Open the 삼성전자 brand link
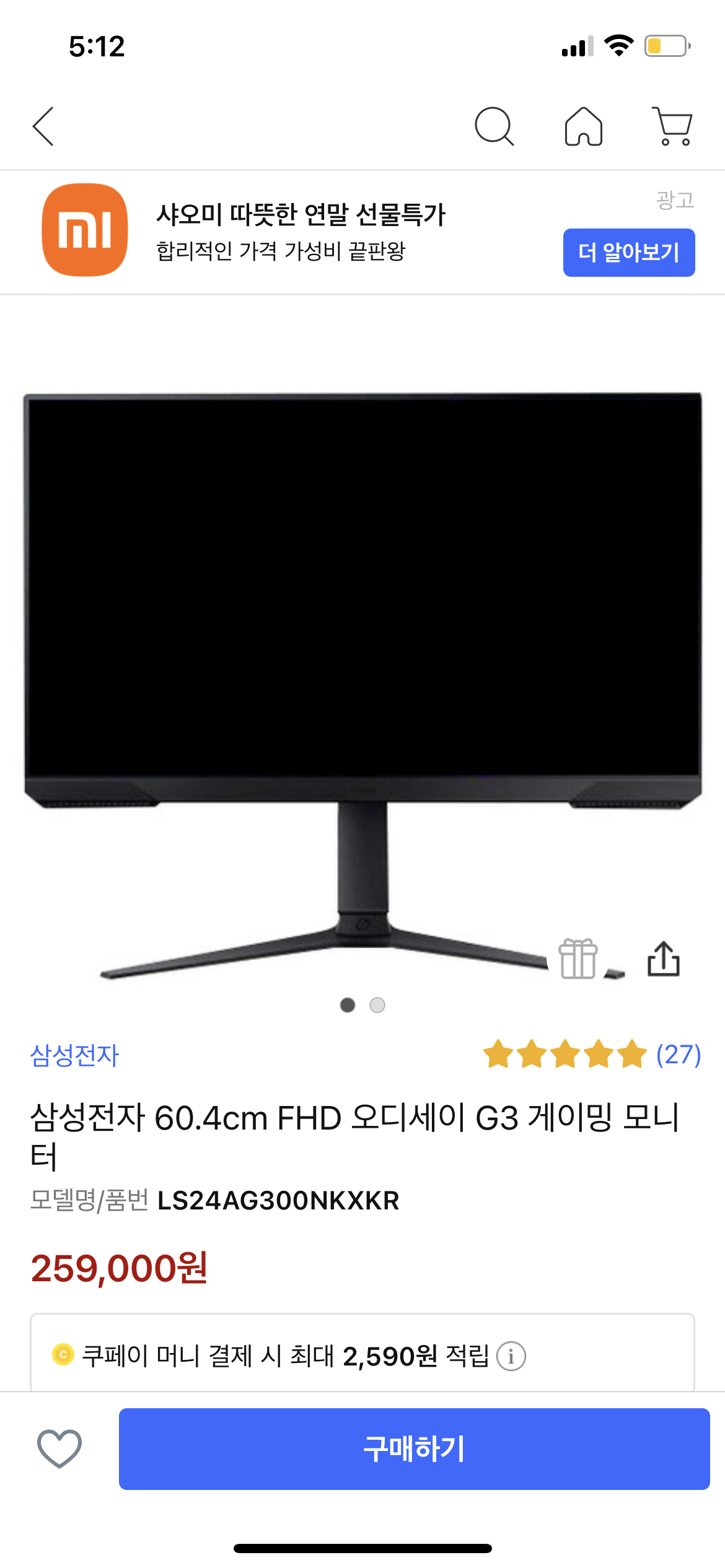The height and width of the screenshot is (1568, 725). (74, 1055)
